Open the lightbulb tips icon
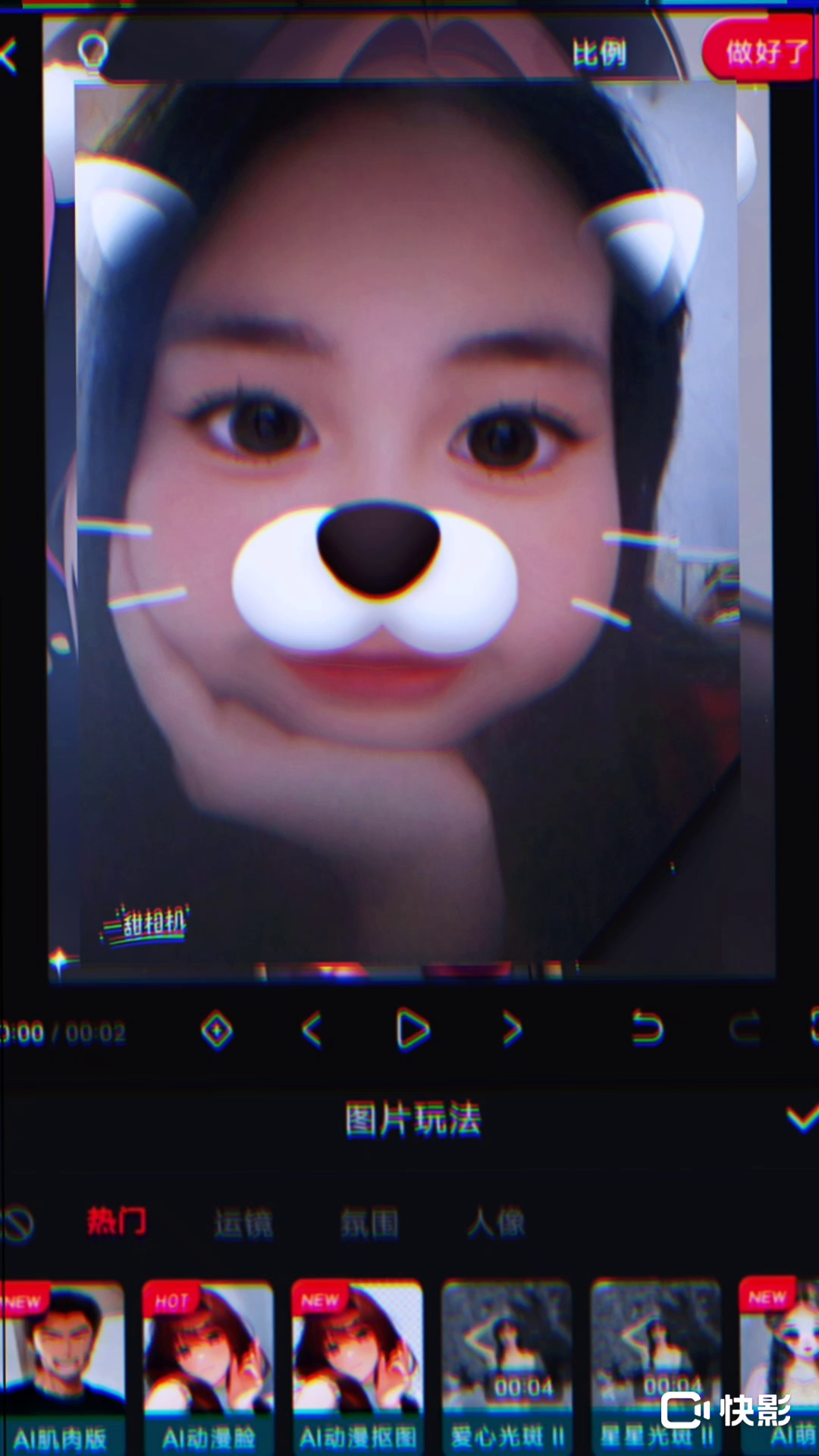The height and width of the screenshot is (1456, 819). click(x=93, y=53)
